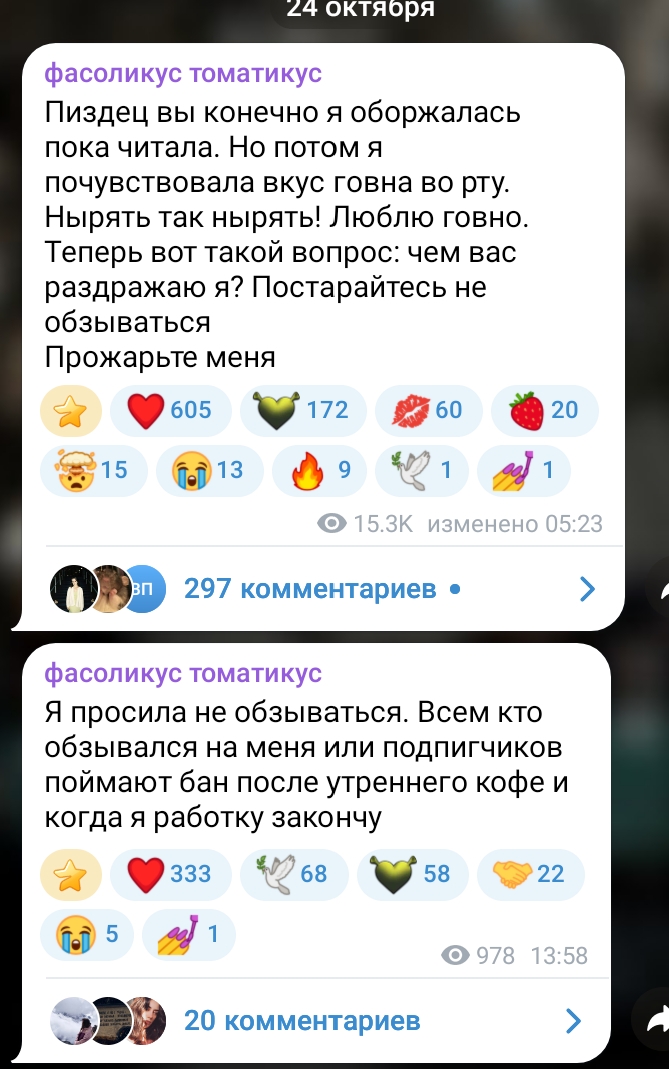
Task: Open the 297 комментариев thread
Action: tap(310, 589)
